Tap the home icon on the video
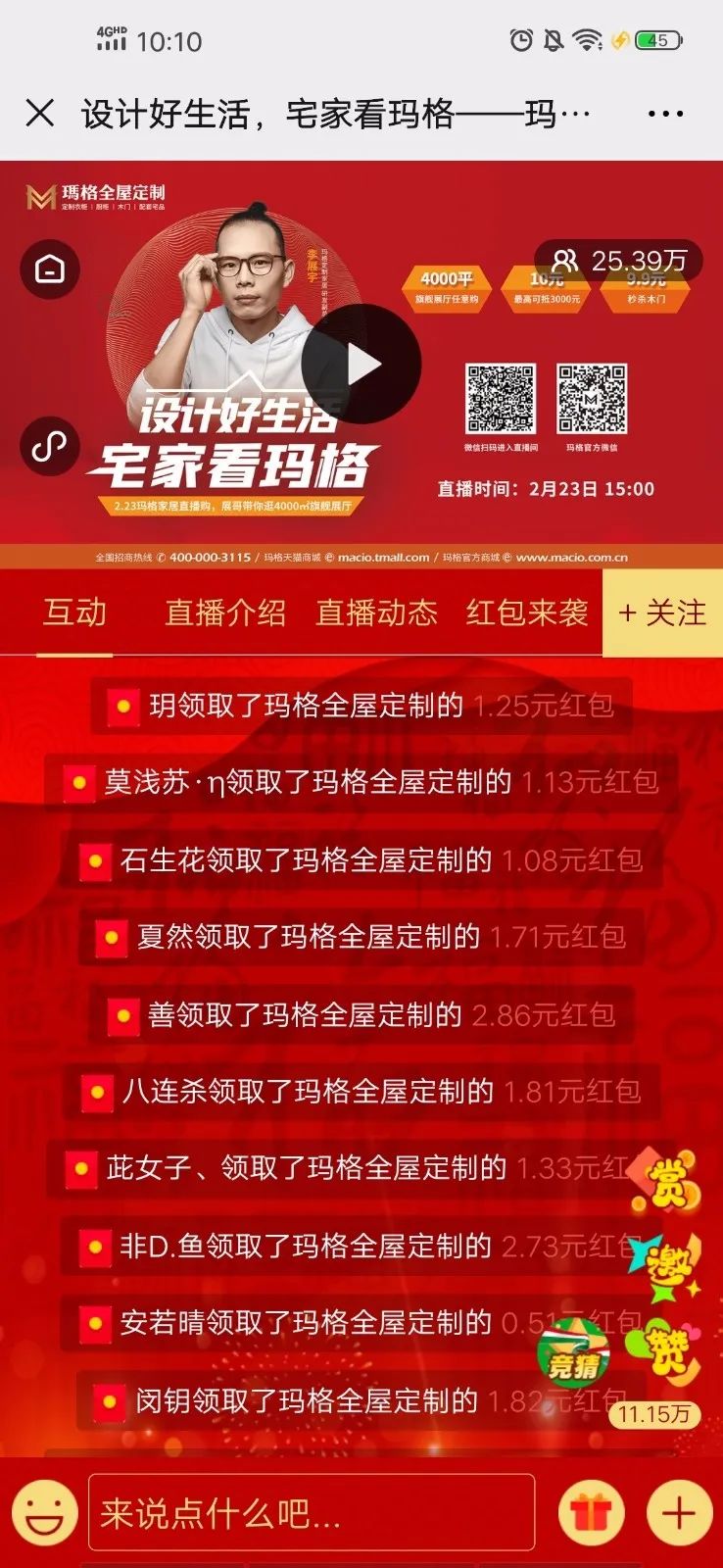 pos(50,269)
